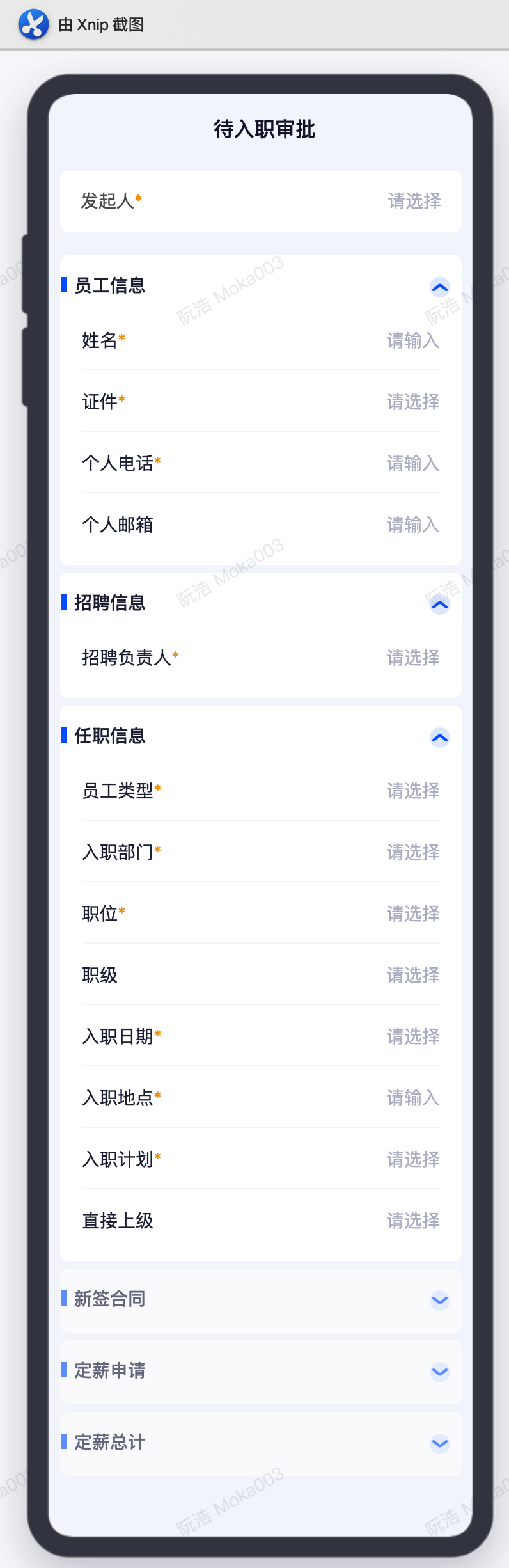Set the 入职日期
Image resolution: width=509 pixels, height=1568 pixels.
pyautogui.click(x=412, y=1036)
